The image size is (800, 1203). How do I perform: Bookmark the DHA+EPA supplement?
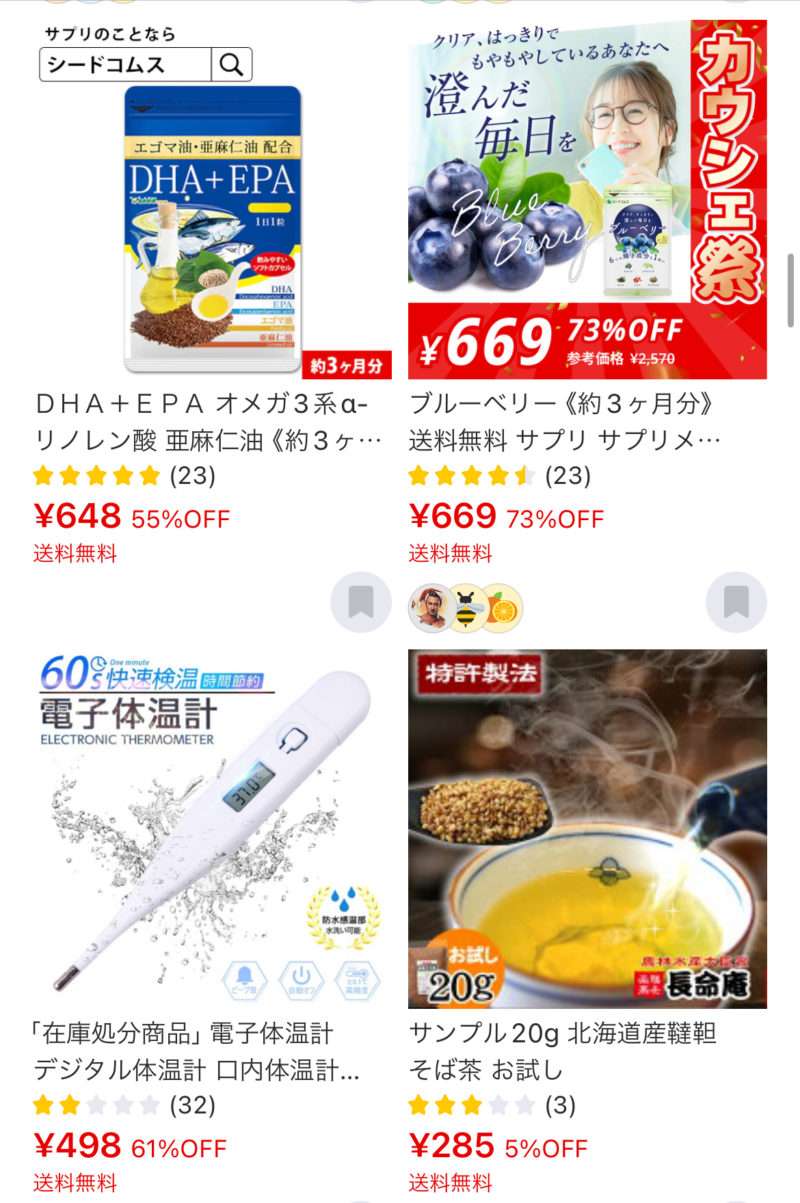point(360,602)
